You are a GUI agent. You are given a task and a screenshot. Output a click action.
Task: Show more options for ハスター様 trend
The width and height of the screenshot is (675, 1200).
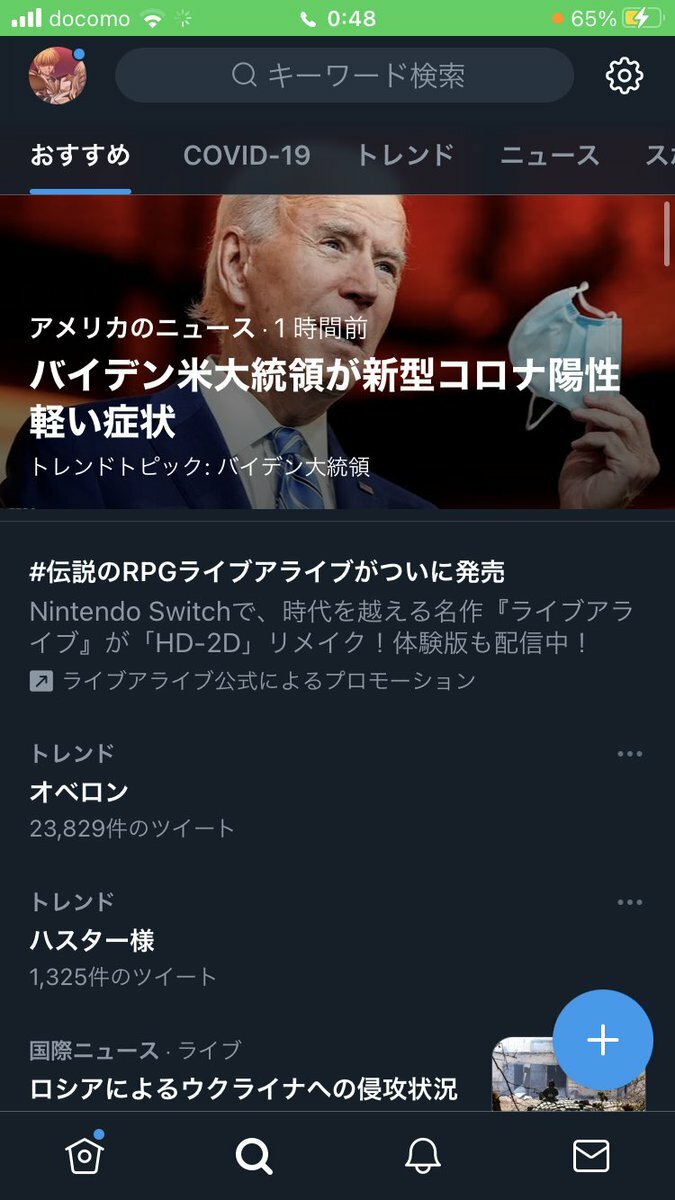629,902
